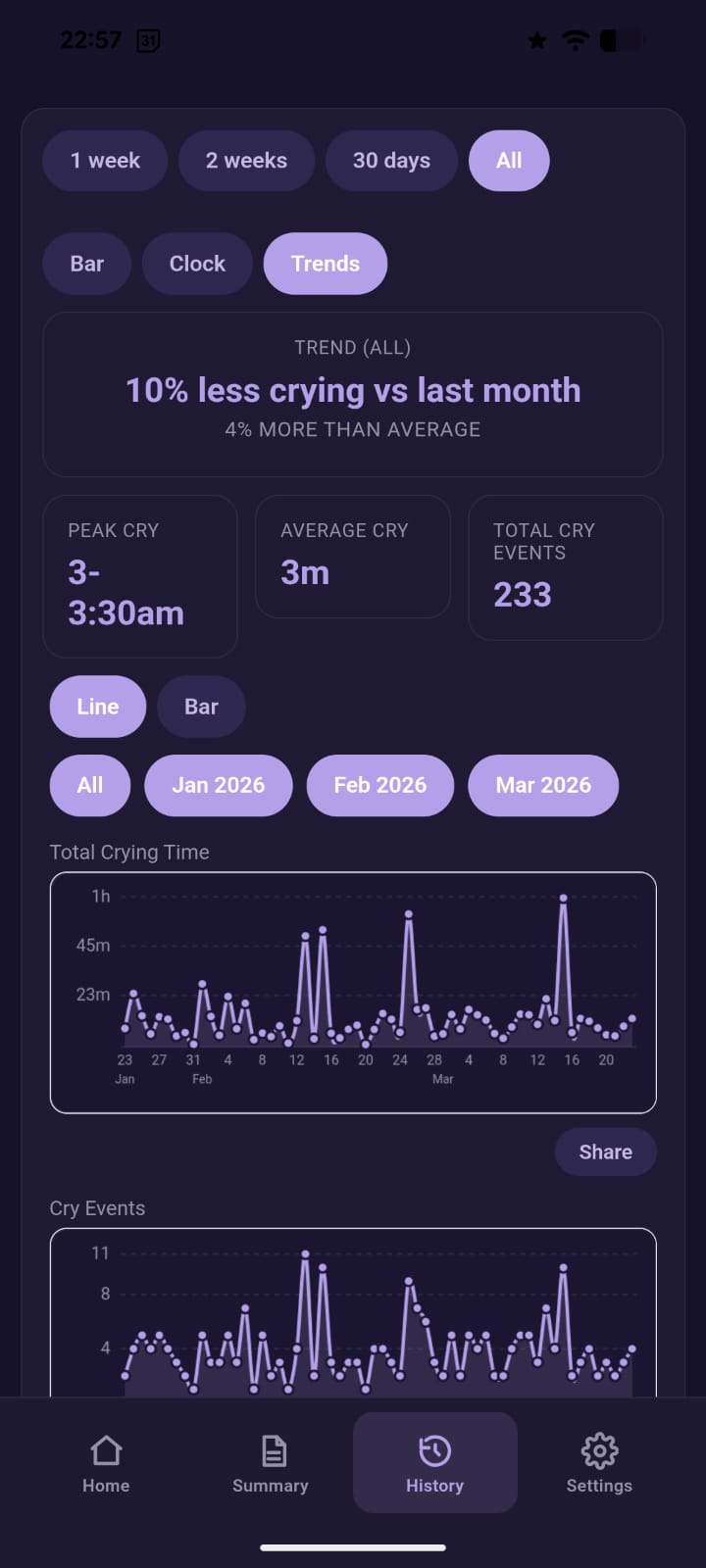Open the Summary tab
The height and width of the screenshot is (1568, 706).
271,1464
